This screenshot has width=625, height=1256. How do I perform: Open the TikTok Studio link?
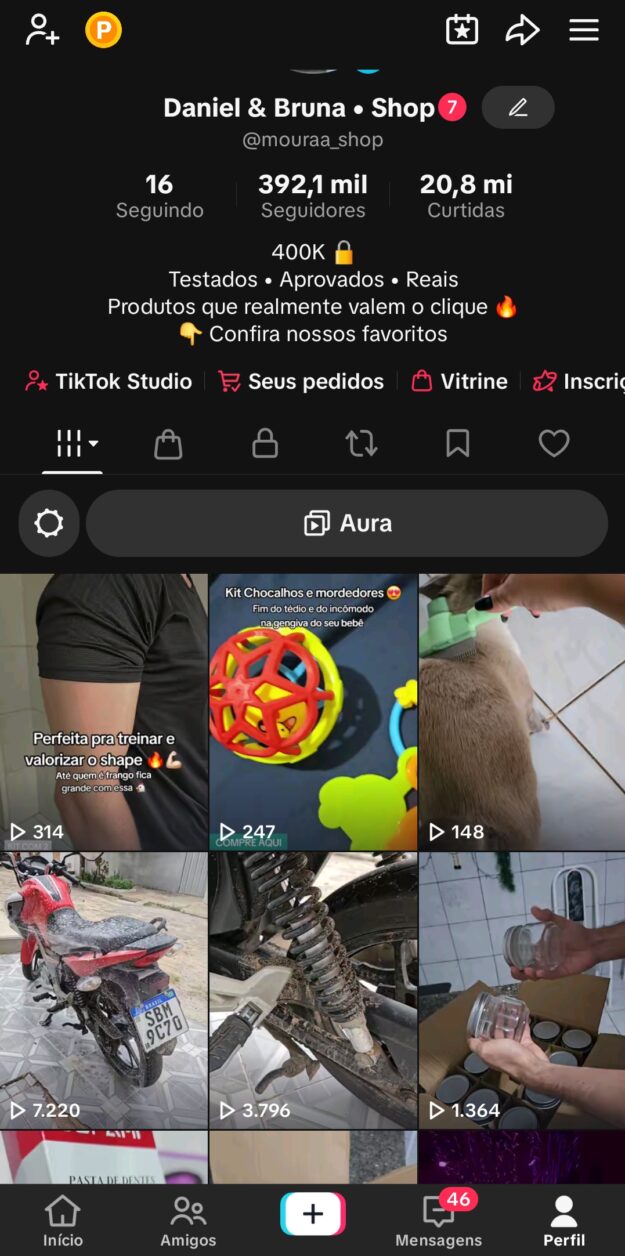[109, 381]
